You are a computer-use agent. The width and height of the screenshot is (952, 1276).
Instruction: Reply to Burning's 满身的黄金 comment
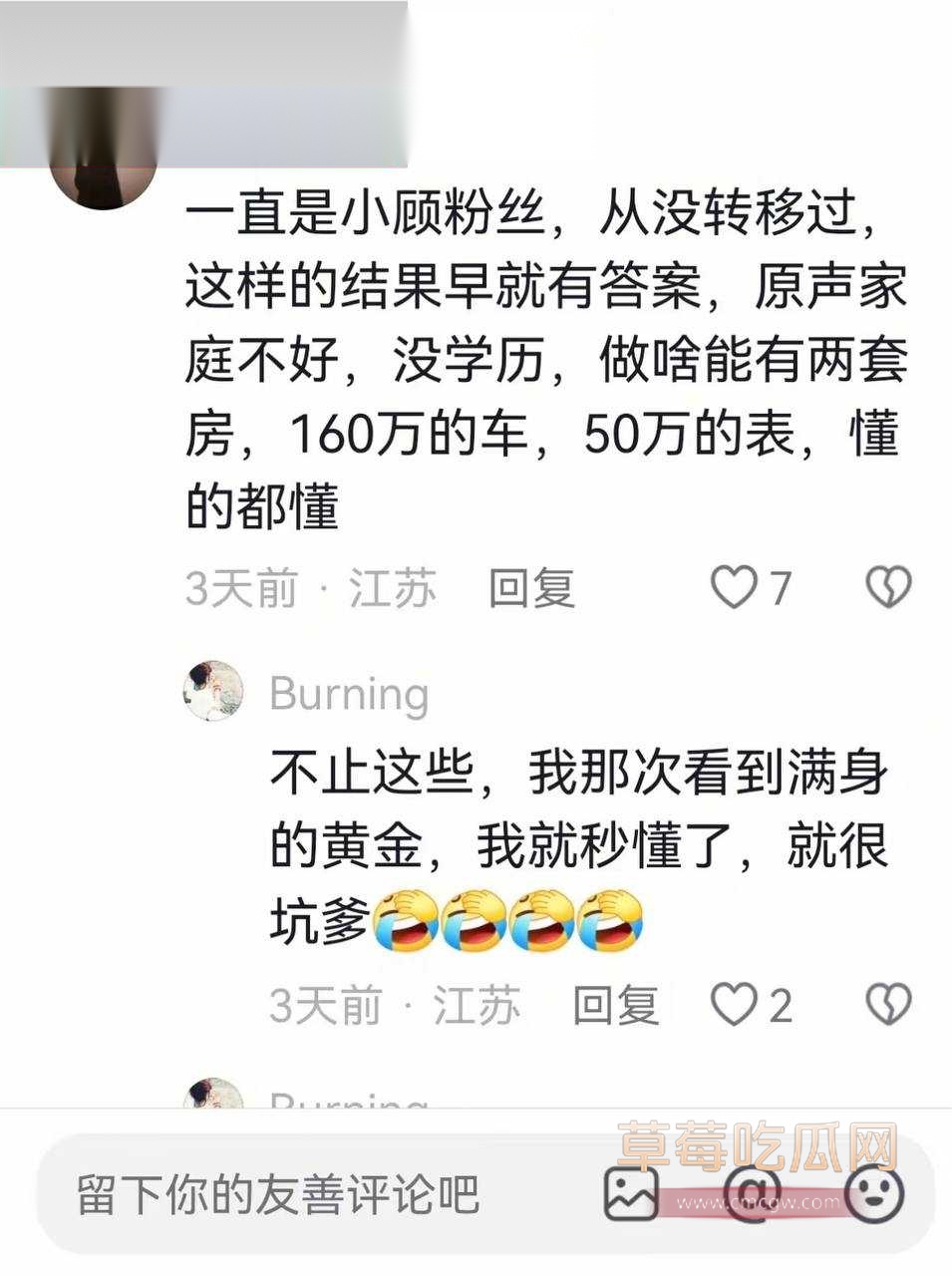(615, 1005)
